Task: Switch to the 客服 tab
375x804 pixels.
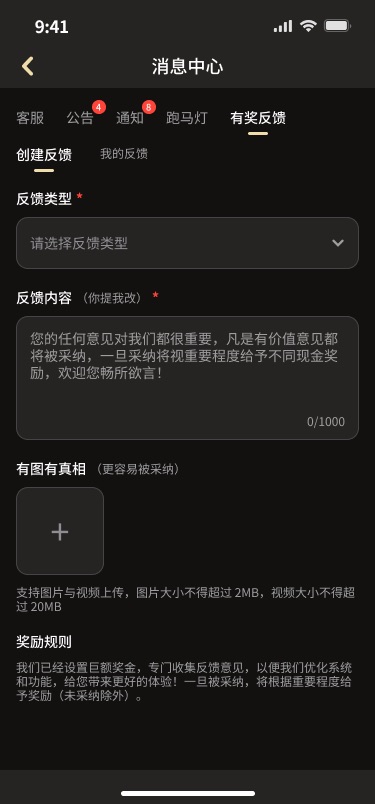Action: 30,118
